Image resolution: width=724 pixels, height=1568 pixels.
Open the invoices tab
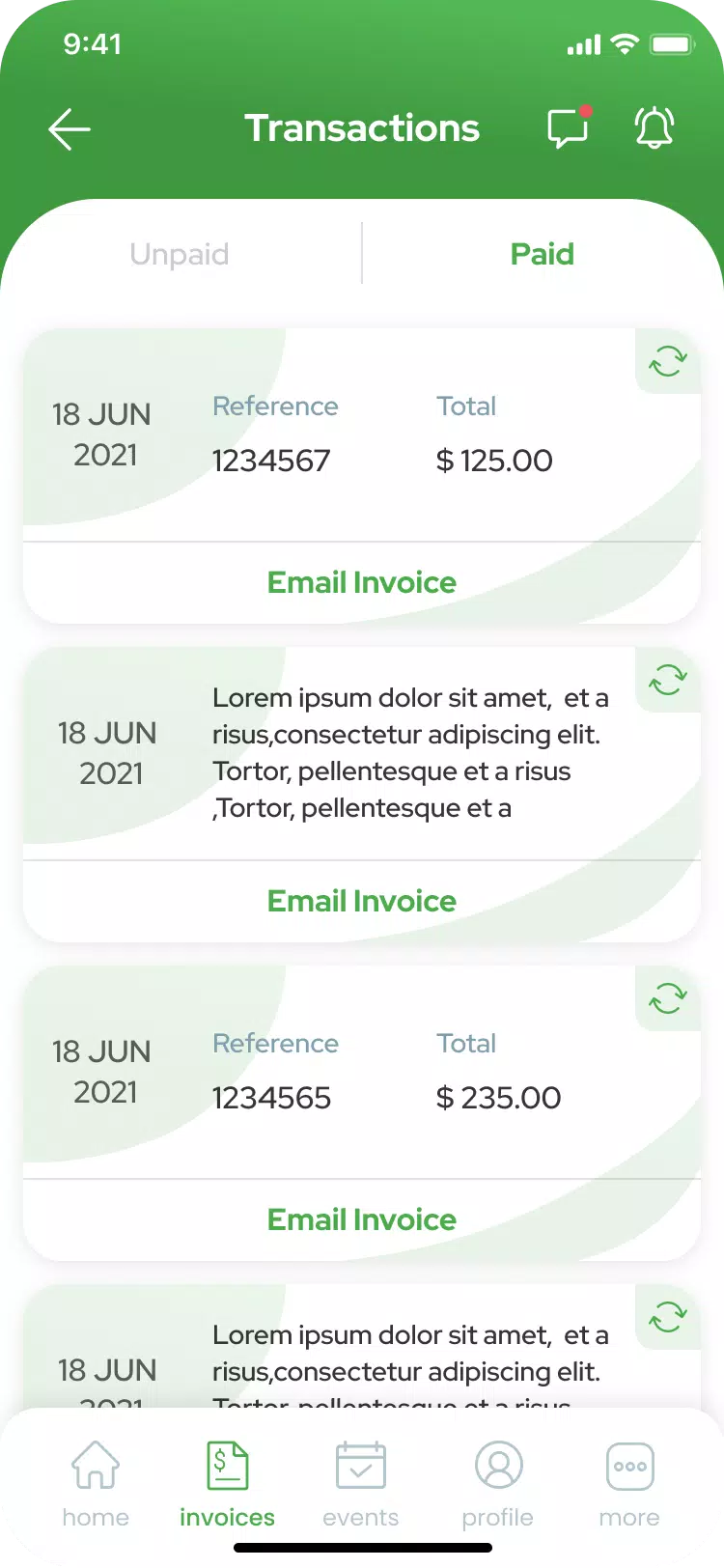click(228, 1484)
